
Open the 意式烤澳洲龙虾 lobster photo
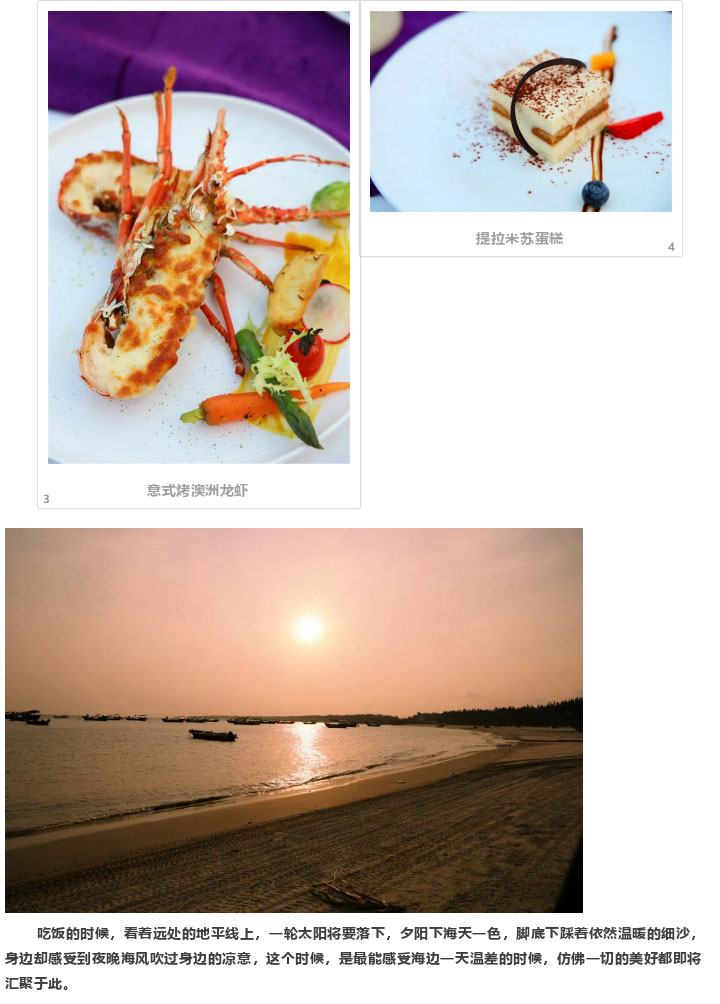tap(199, 237)
